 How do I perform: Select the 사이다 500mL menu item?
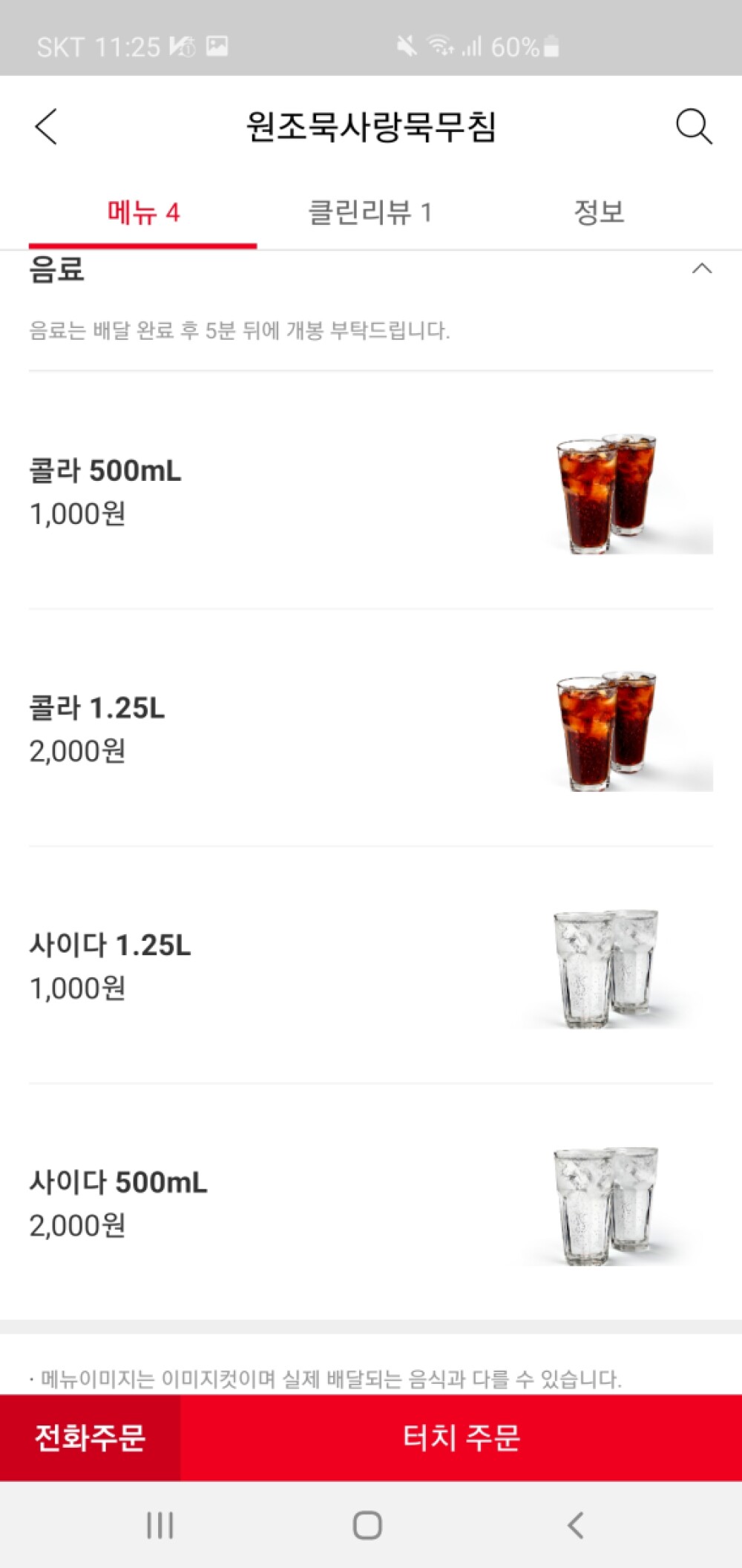point(371,1202)
